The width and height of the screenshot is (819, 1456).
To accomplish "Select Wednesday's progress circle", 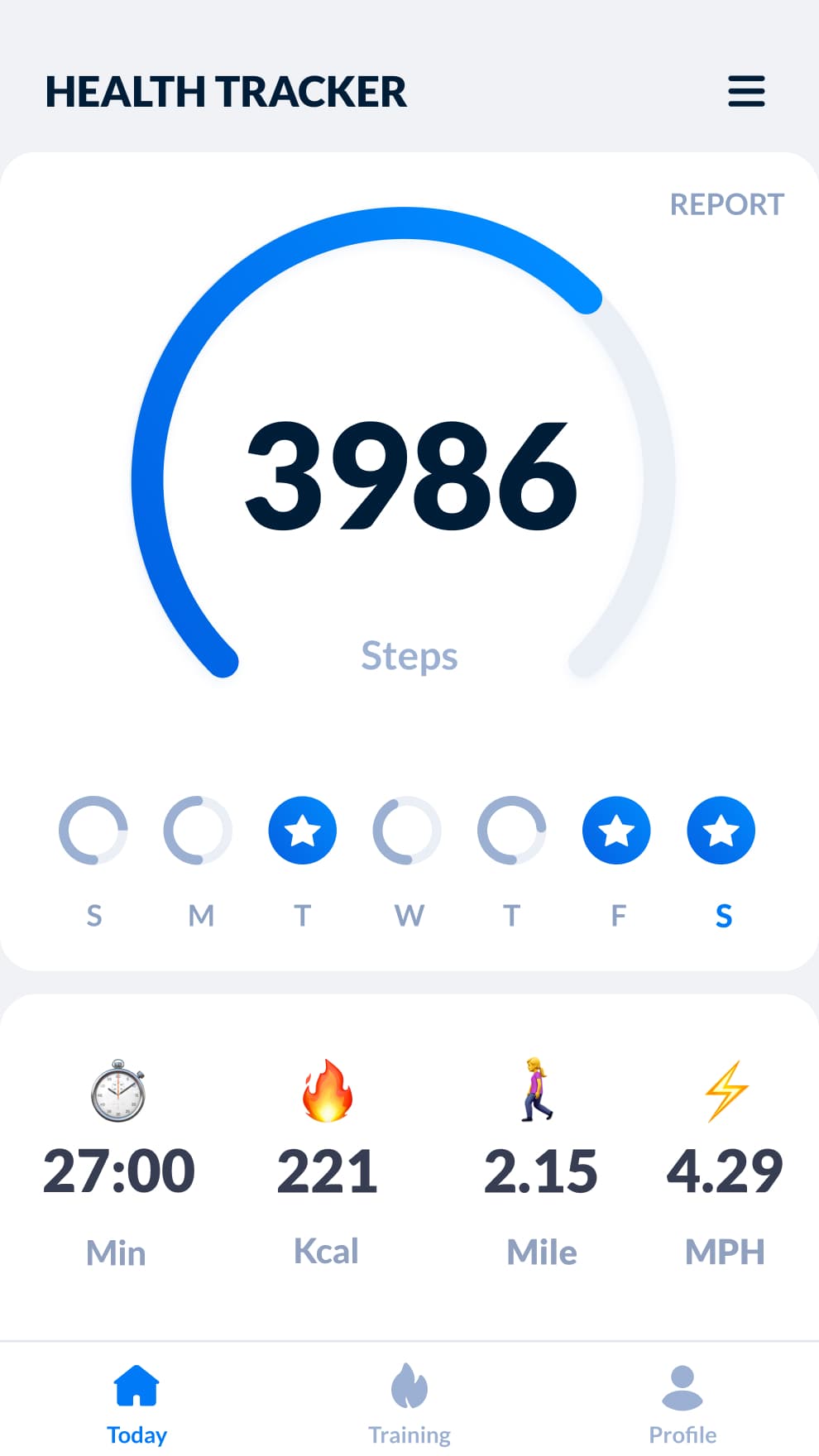I will point(407,831).
